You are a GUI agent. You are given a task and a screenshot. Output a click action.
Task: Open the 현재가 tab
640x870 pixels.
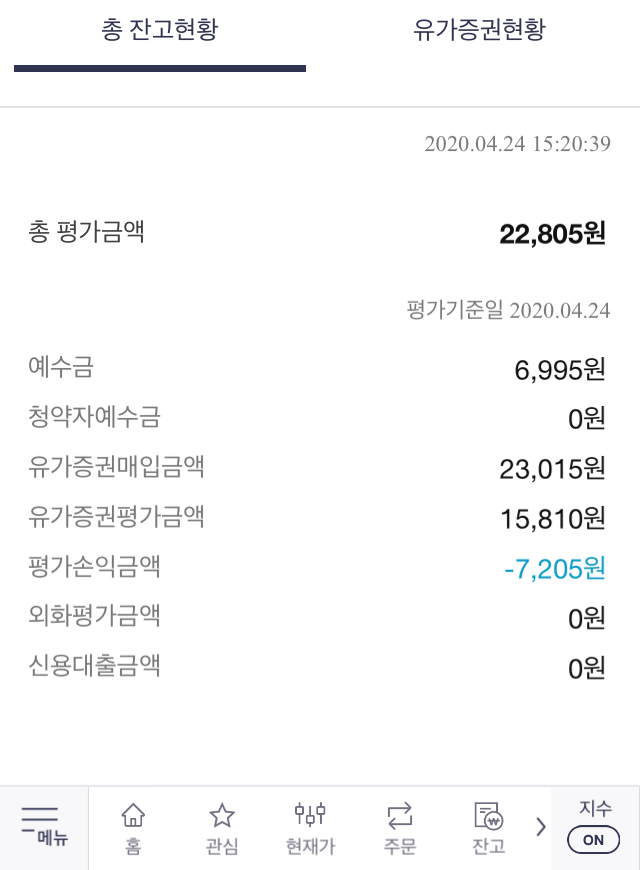pos(310,828)
